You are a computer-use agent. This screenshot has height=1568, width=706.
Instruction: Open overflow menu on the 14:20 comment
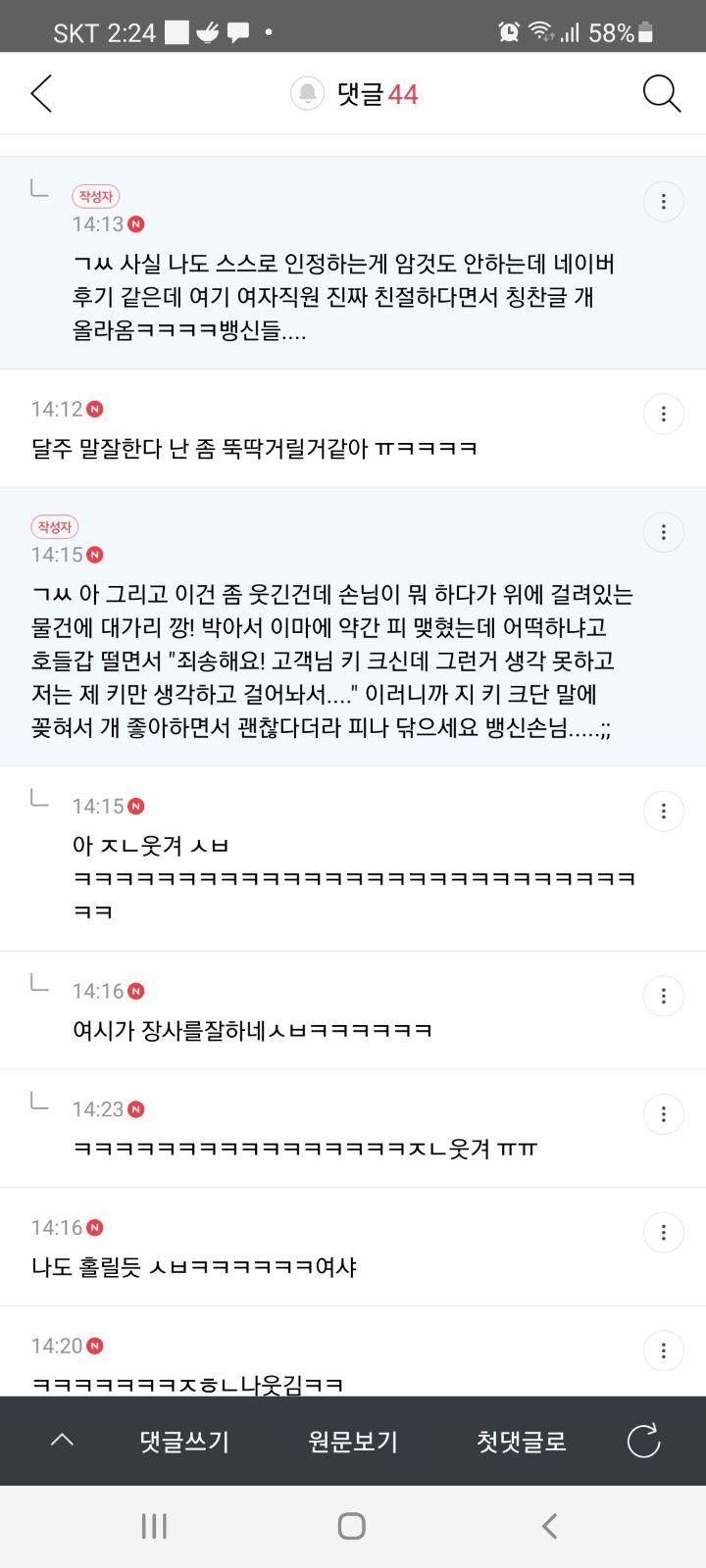(x=664, y=1350)
